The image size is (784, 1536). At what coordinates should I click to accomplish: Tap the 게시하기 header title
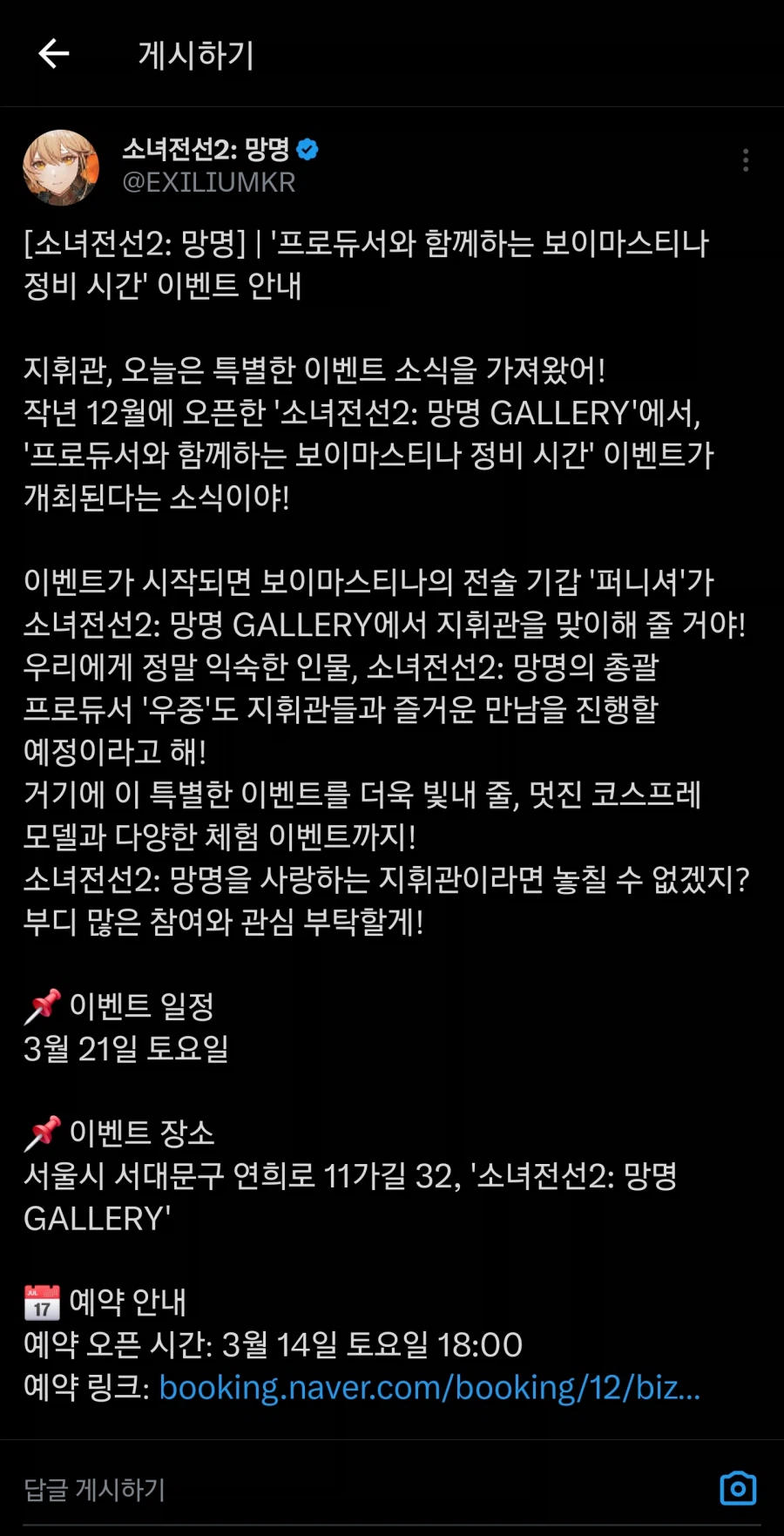click(193, 53)
